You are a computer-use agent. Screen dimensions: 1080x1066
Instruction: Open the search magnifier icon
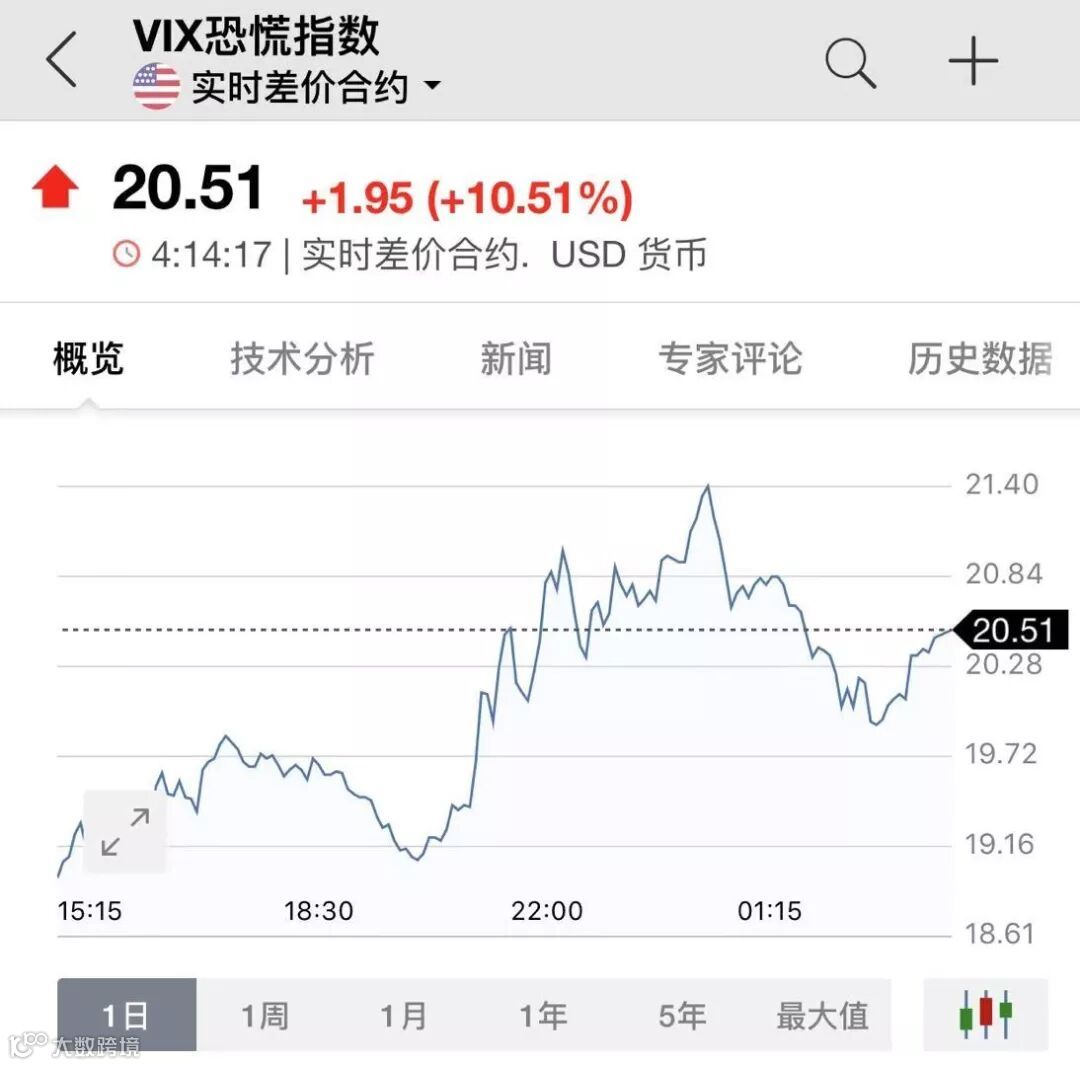point(850,62)
